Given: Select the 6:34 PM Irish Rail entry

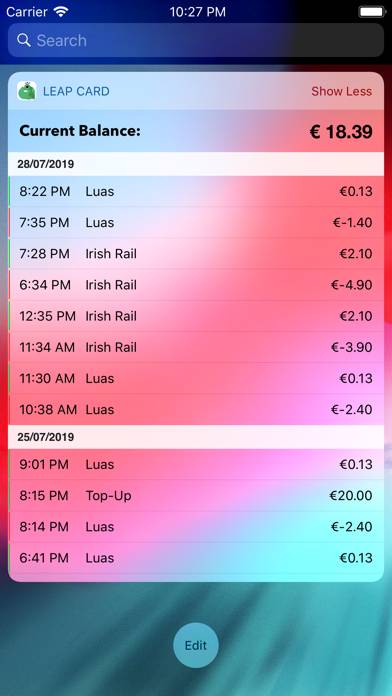Looking at the screenshot, I should click(196, 285).
